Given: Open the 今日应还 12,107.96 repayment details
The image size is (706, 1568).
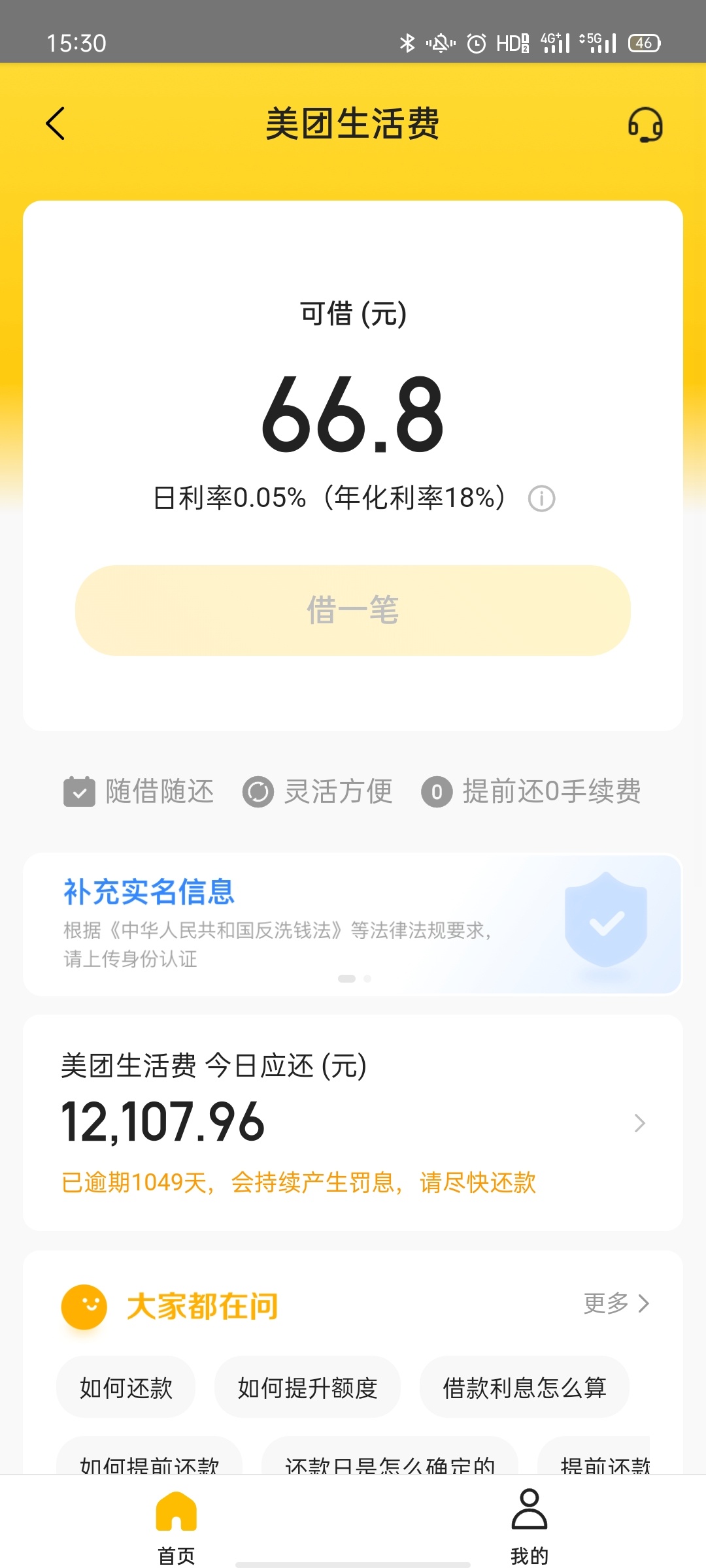Looking at the screenshot, I should click(x=353, y=1122).
